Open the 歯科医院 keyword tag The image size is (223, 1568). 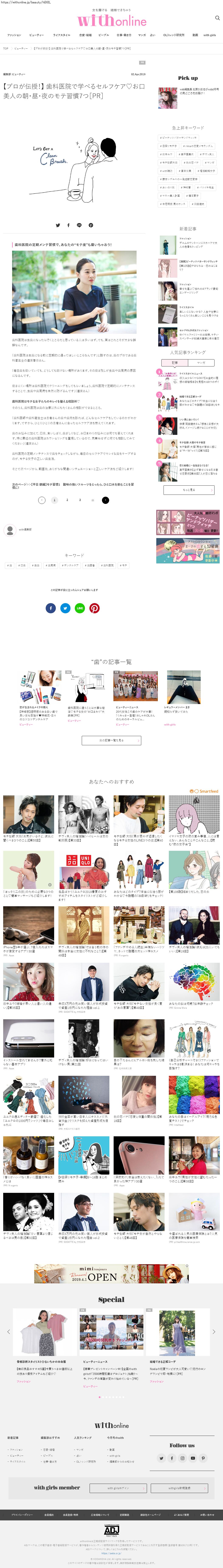(108, 565)
